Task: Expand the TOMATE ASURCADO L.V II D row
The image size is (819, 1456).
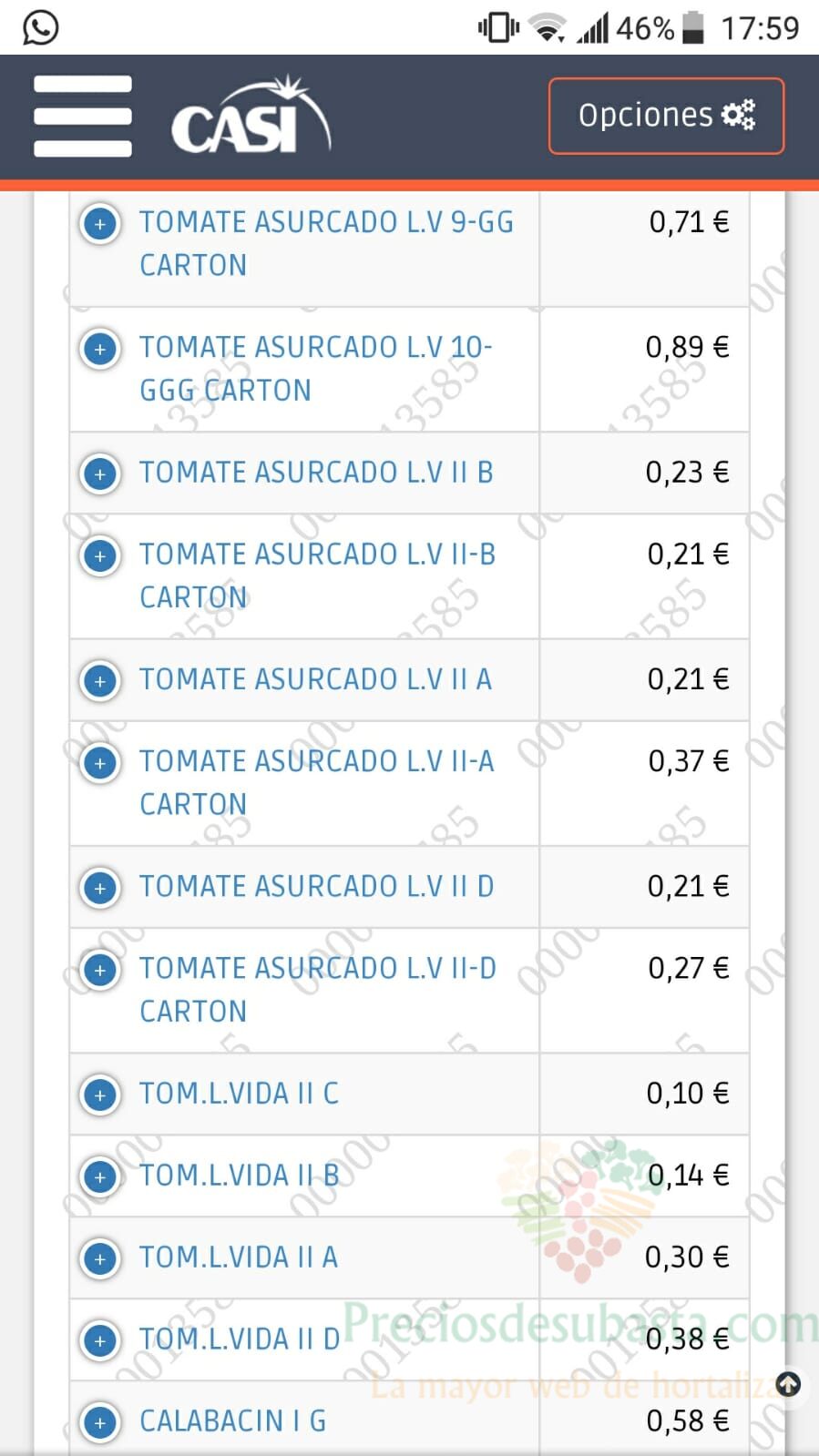Action: coord(100,888)
